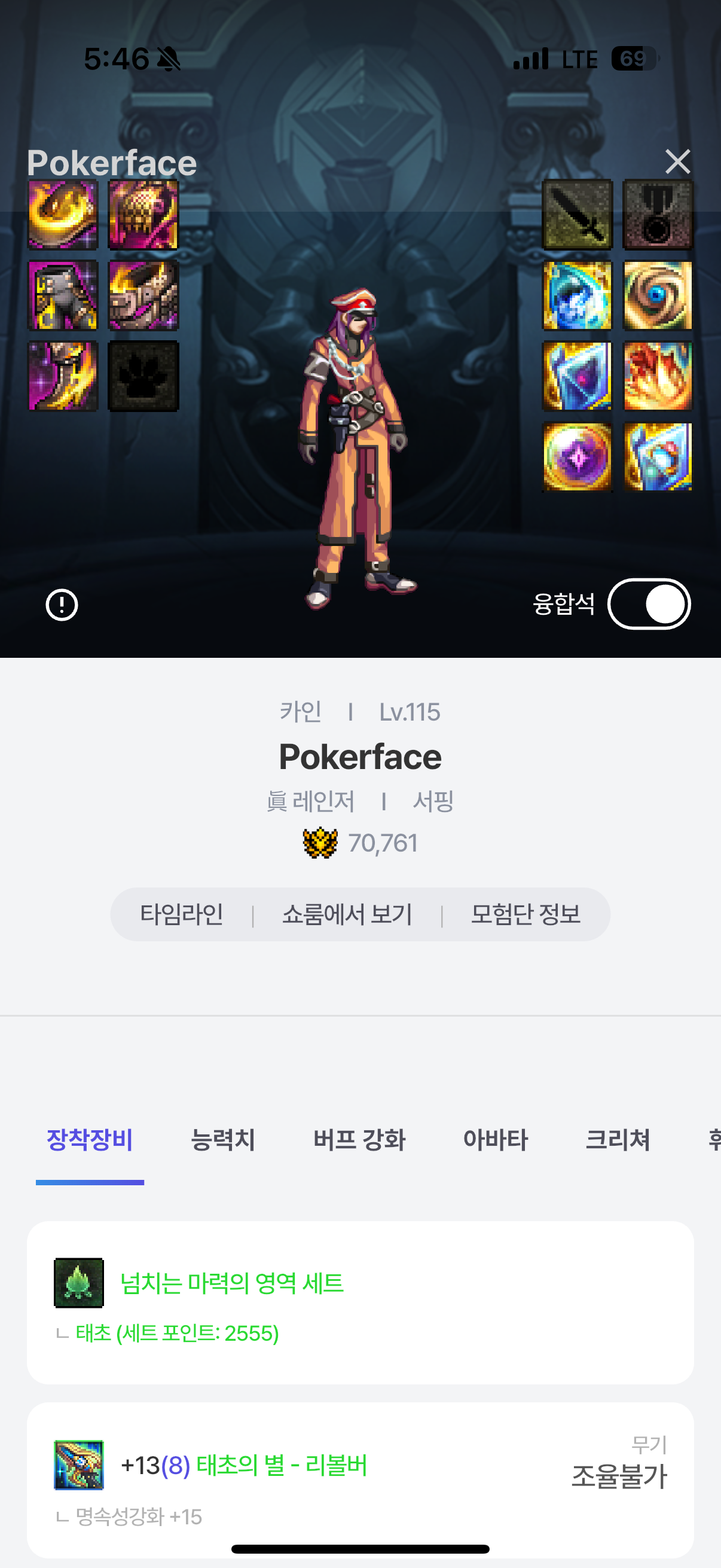Tap the empty paw print pet slot
The height and width of the screenshot is (1568, 721).
coord(143,376)
